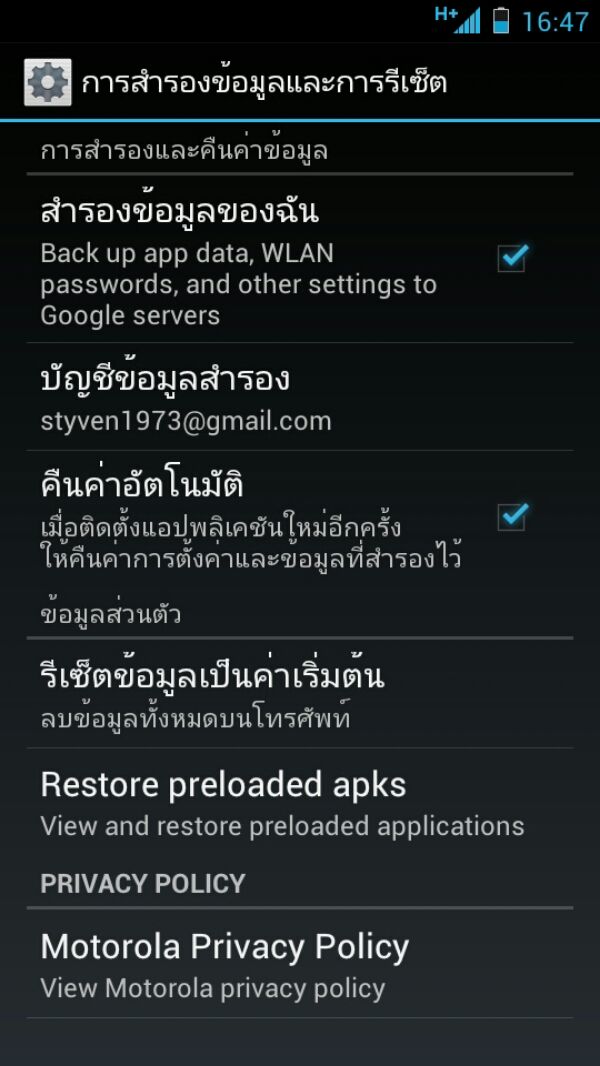This screenshot has width=600, height=1066.
Task: Disable the คืนค่าอัตโนมัติ automatic restore checkbox
Action: coord(512,516)
